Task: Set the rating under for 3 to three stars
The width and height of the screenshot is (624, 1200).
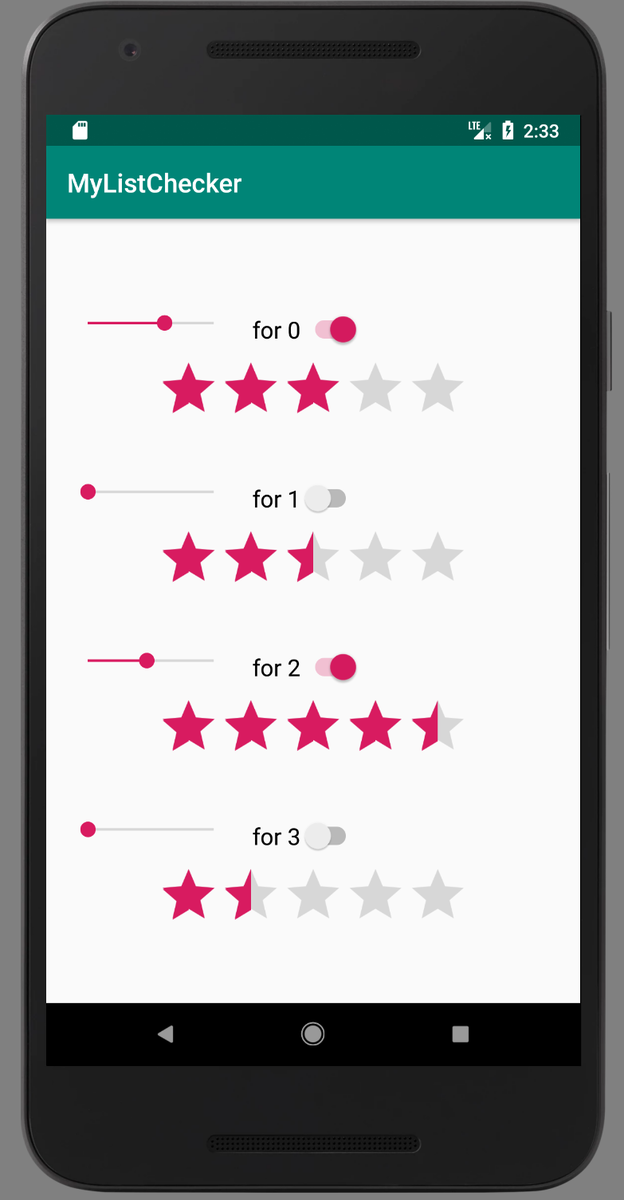Action: click(313, 895)
